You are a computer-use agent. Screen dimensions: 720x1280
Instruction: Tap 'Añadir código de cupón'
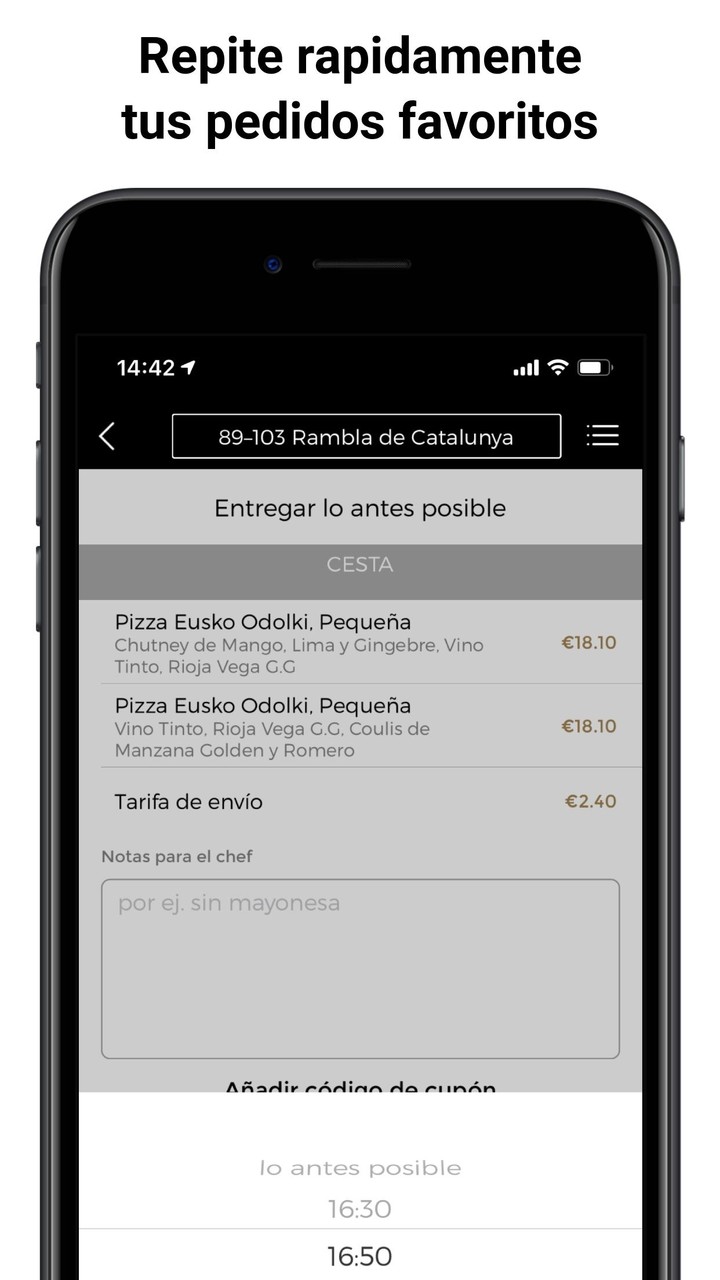(360, 1086)
